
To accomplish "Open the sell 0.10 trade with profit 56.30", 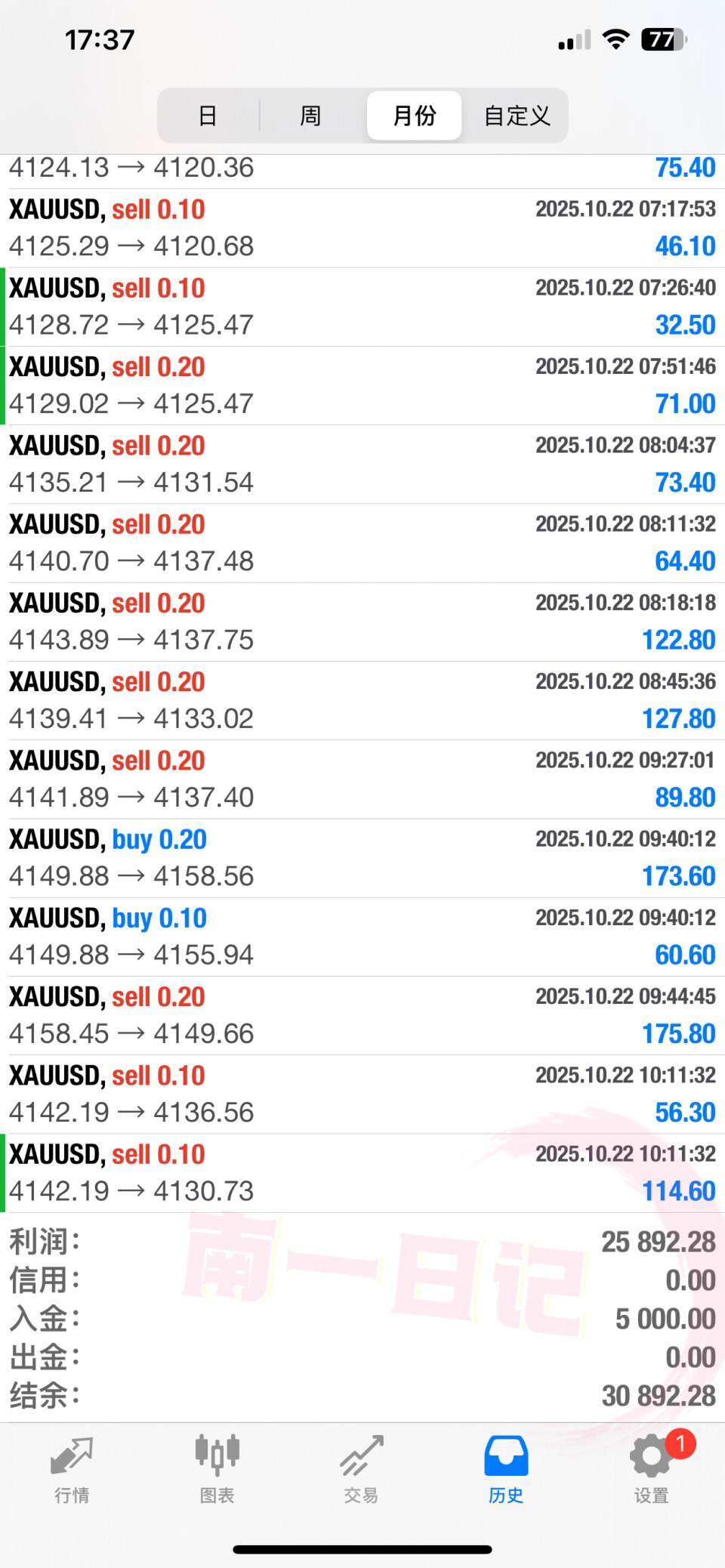I will (x=362, y=1094).
